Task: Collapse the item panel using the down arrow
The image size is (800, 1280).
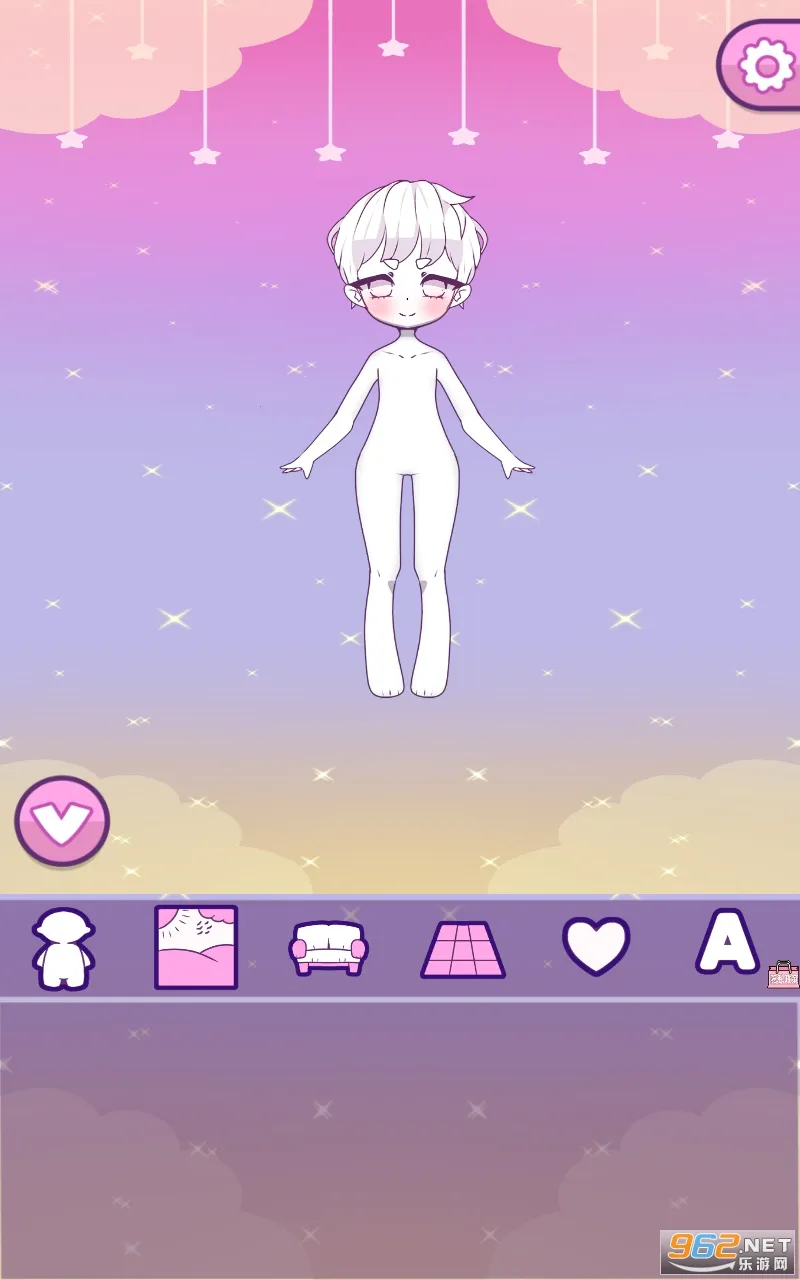Action: coord(60,820)
